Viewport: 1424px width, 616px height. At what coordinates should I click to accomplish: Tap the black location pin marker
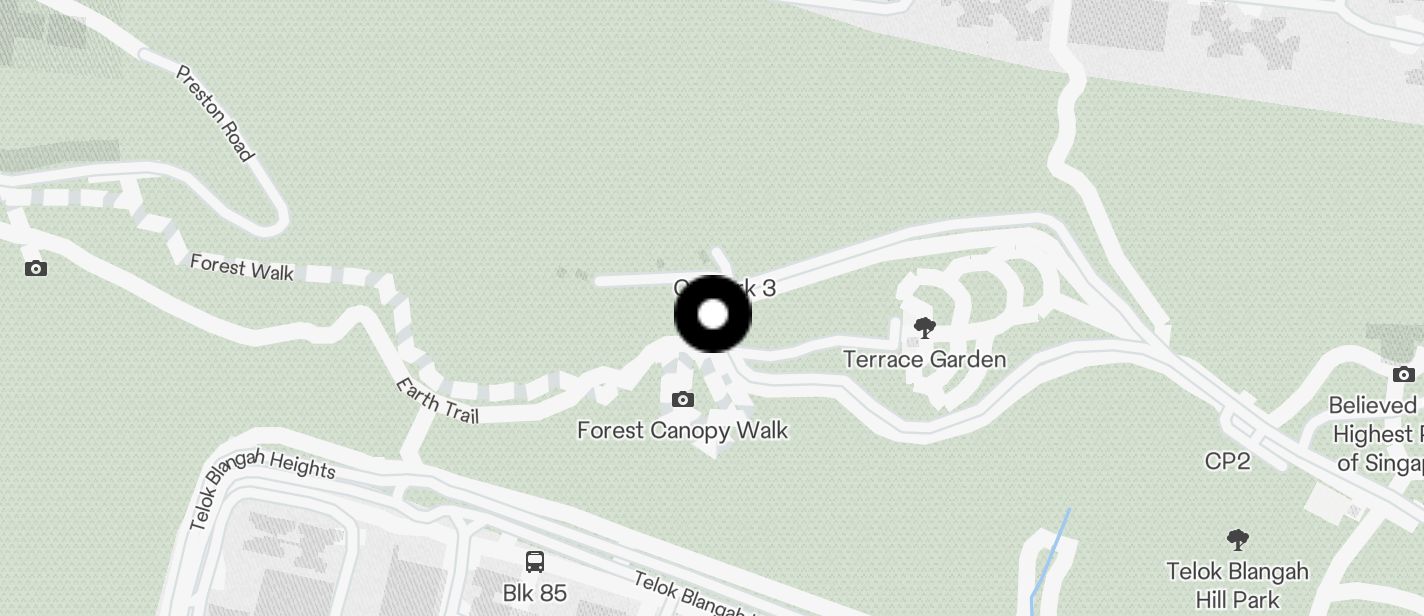click(712, 314)
